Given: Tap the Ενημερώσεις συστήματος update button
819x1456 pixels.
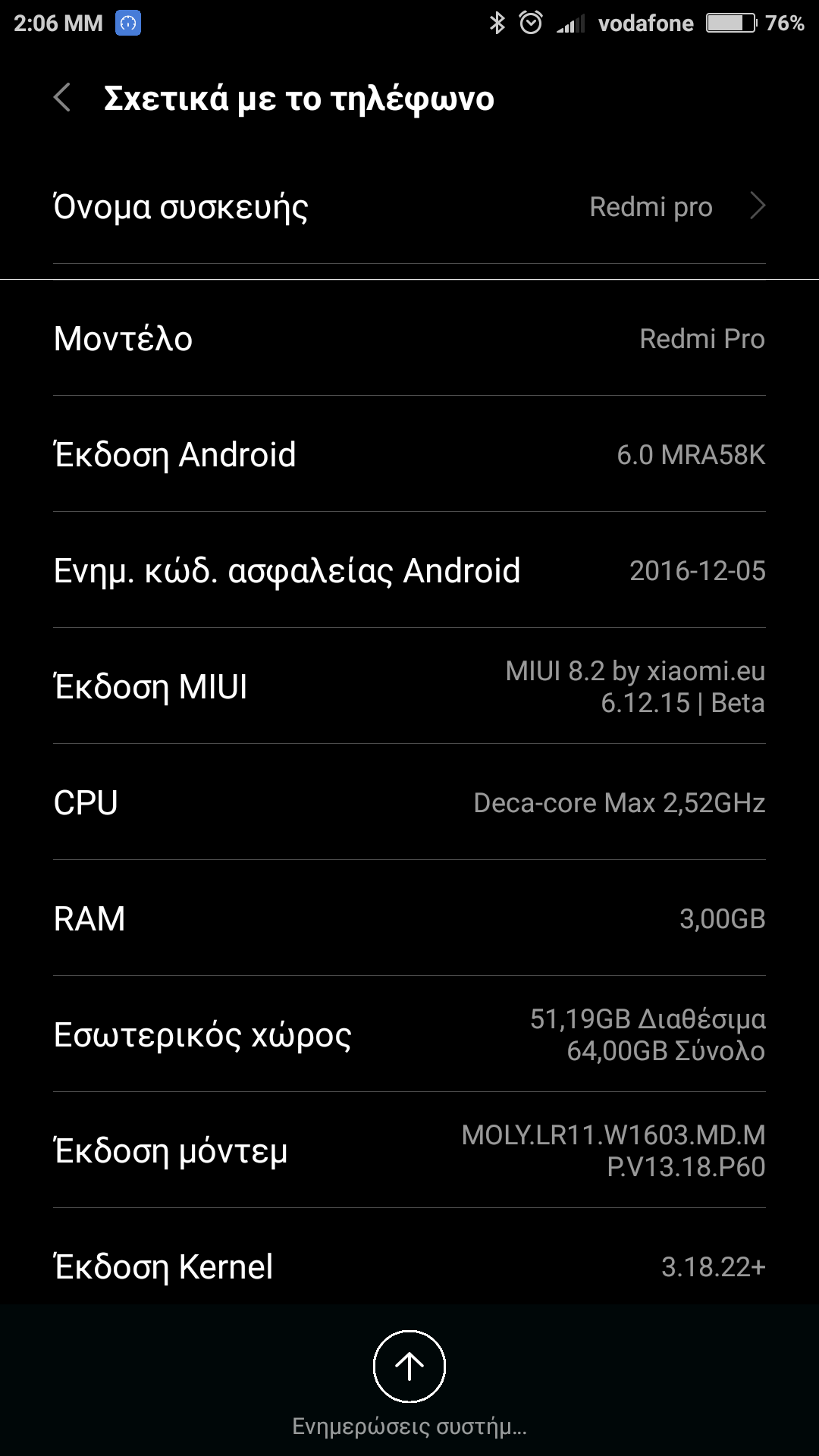Looking at the screenshot, I should pos(409,1367).
